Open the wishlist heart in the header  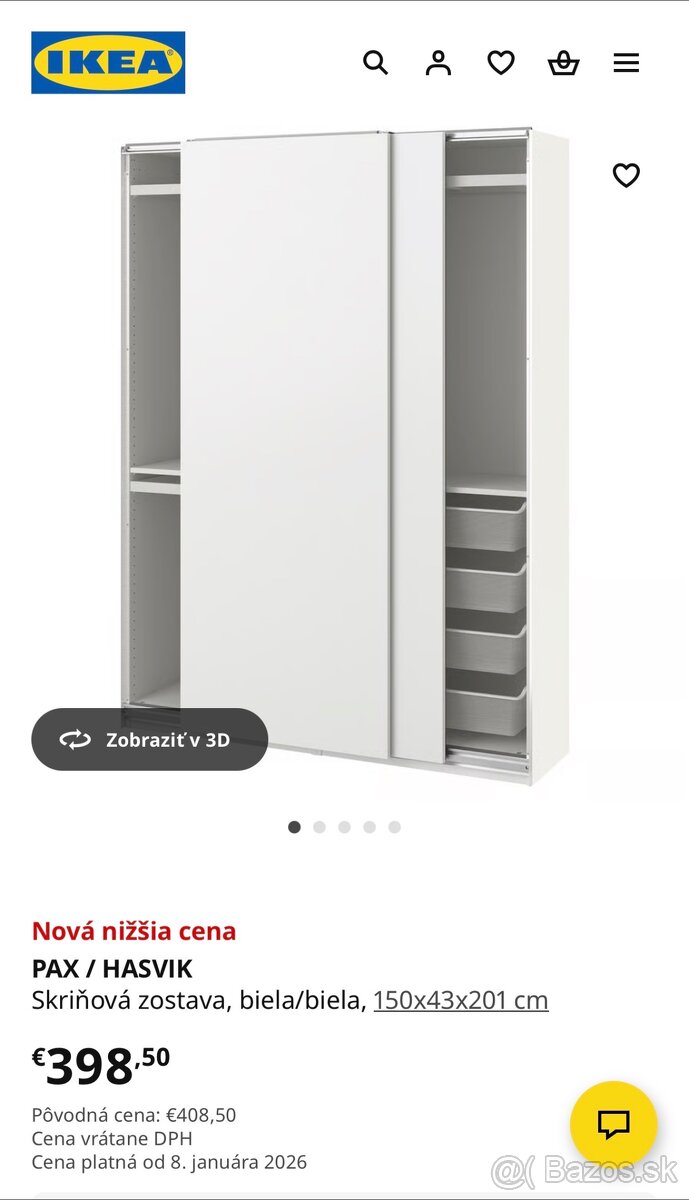[x=501, y=63]
